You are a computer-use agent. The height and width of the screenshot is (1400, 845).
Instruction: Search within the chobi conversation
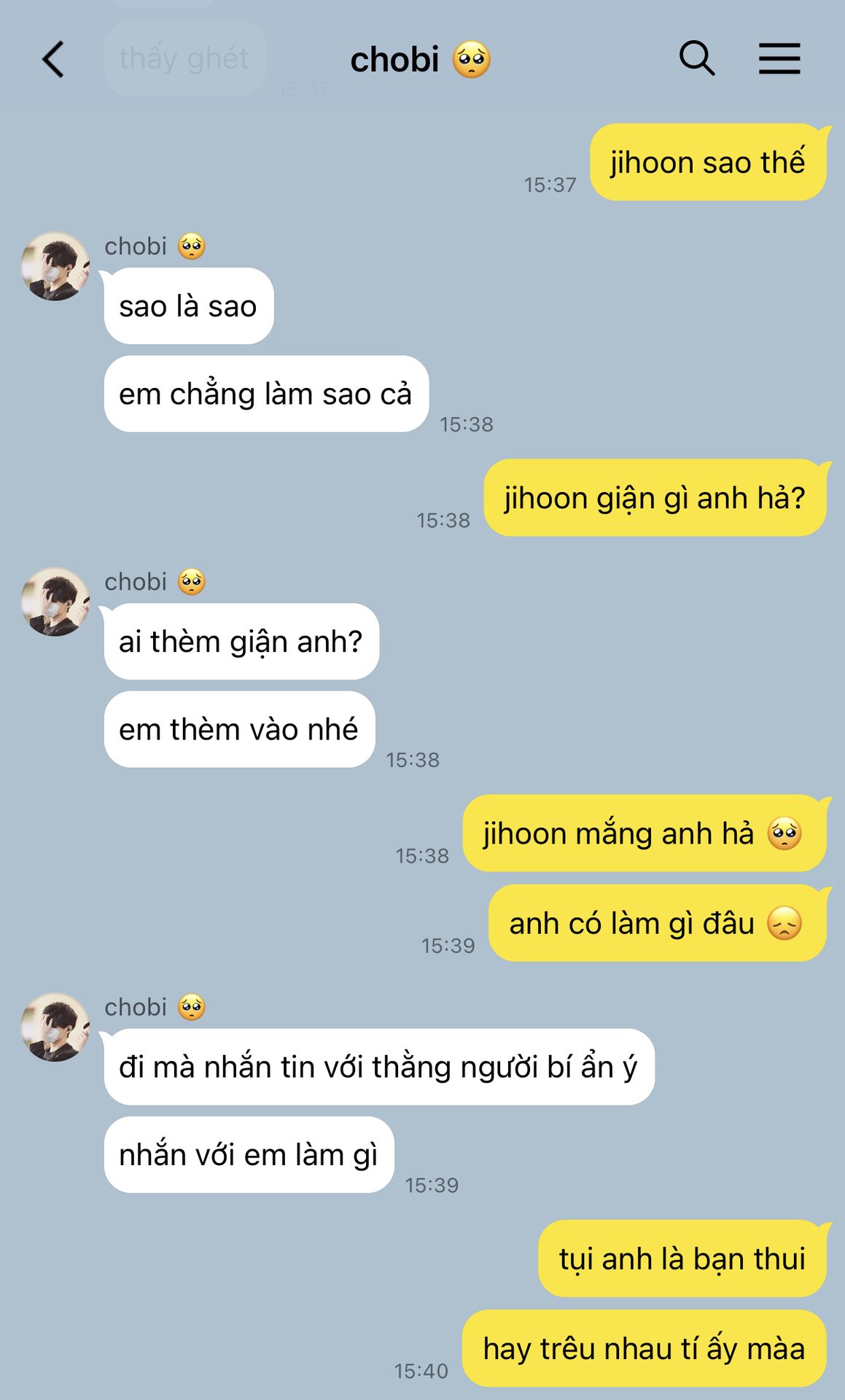pyautogui.click(x=696, y=58)
